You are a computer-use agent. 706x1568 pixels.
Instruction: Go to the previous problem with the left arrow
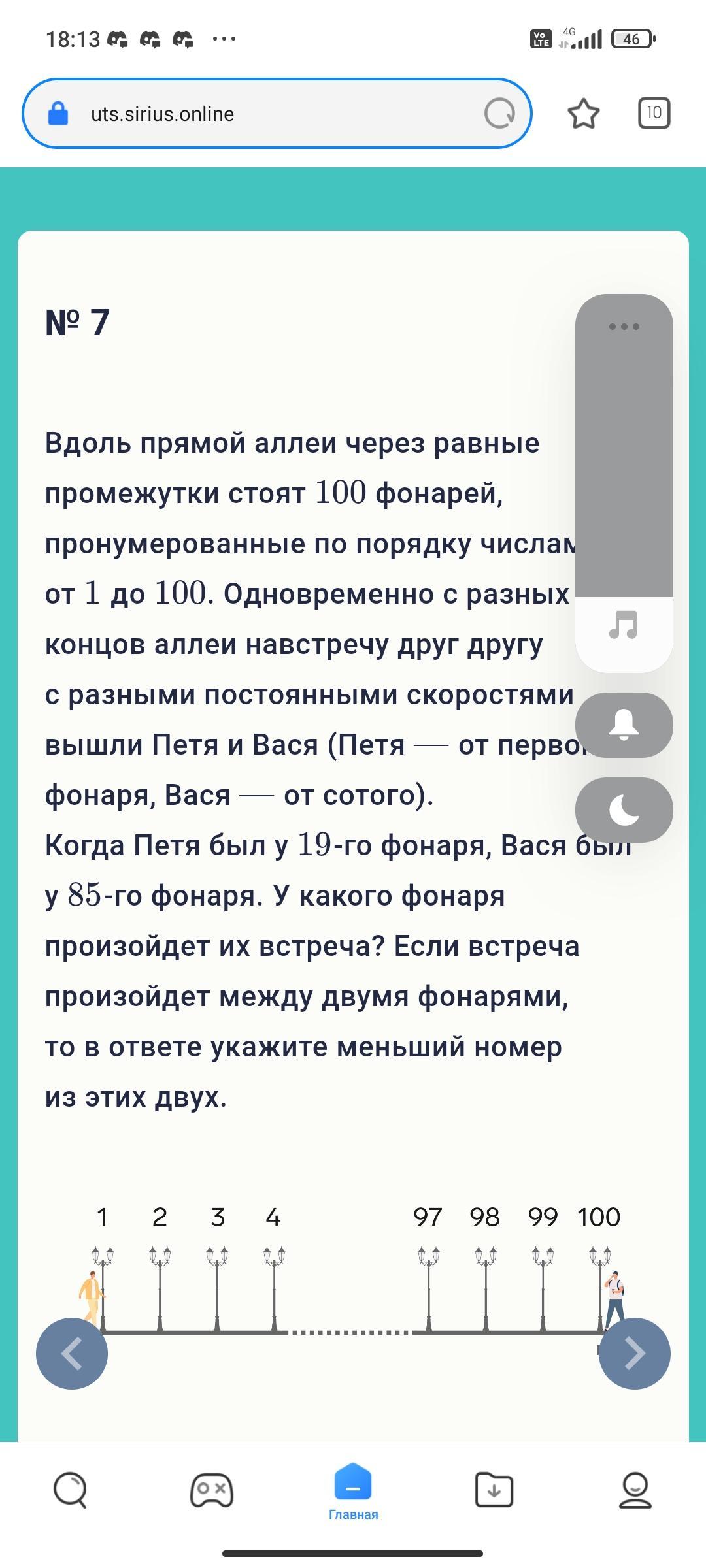pos(72,1353)
